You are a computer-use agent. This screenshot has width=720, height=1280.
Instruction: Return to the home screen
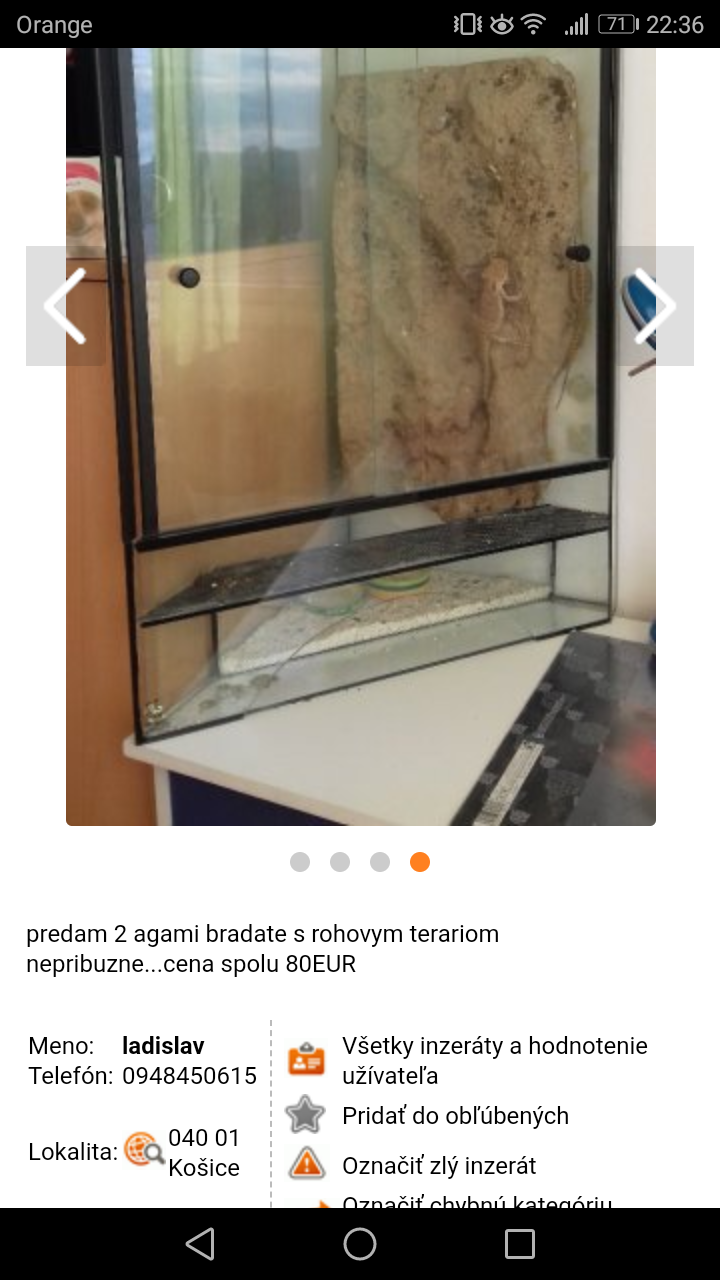[360, 1244]
